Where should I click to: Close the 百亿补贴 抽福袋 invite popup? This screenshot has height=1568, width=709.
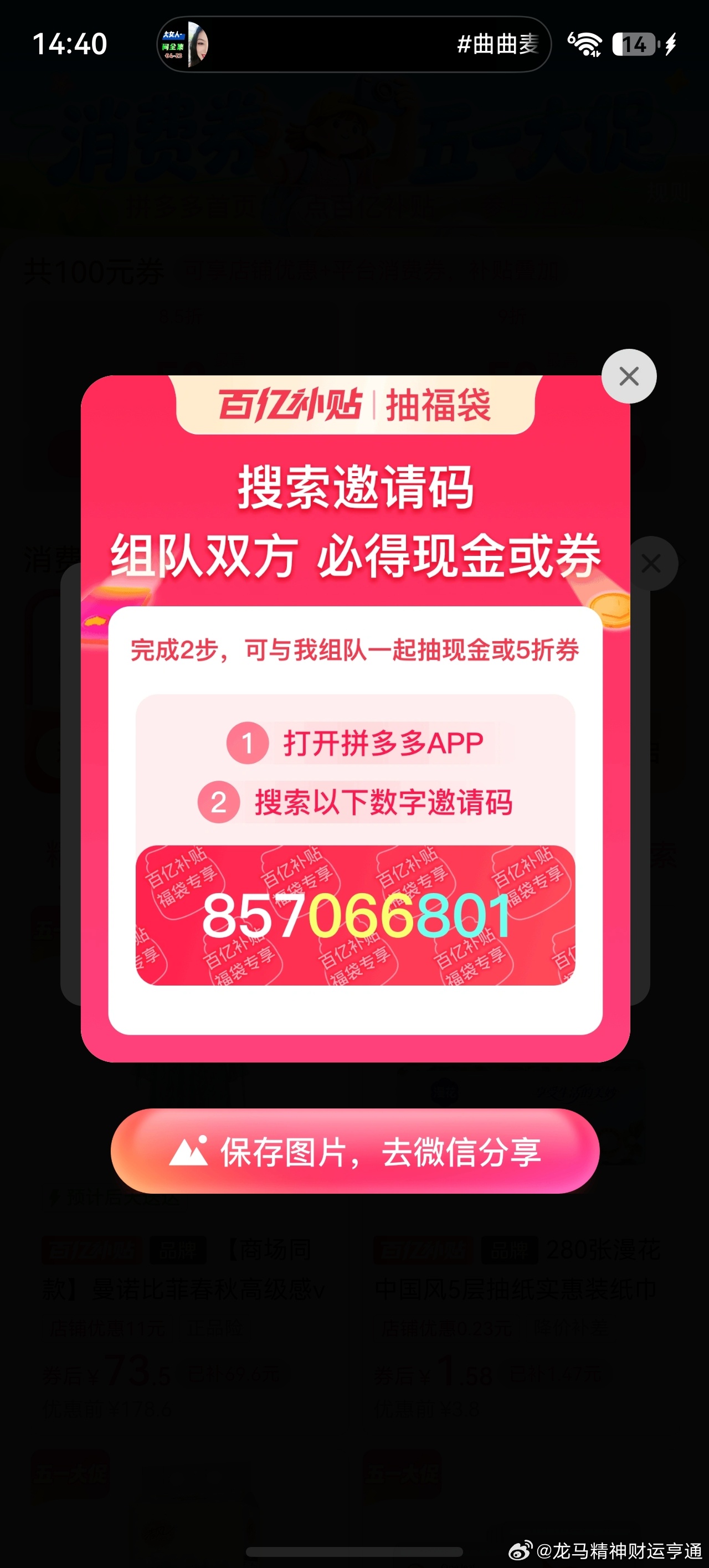pos(629,376)
